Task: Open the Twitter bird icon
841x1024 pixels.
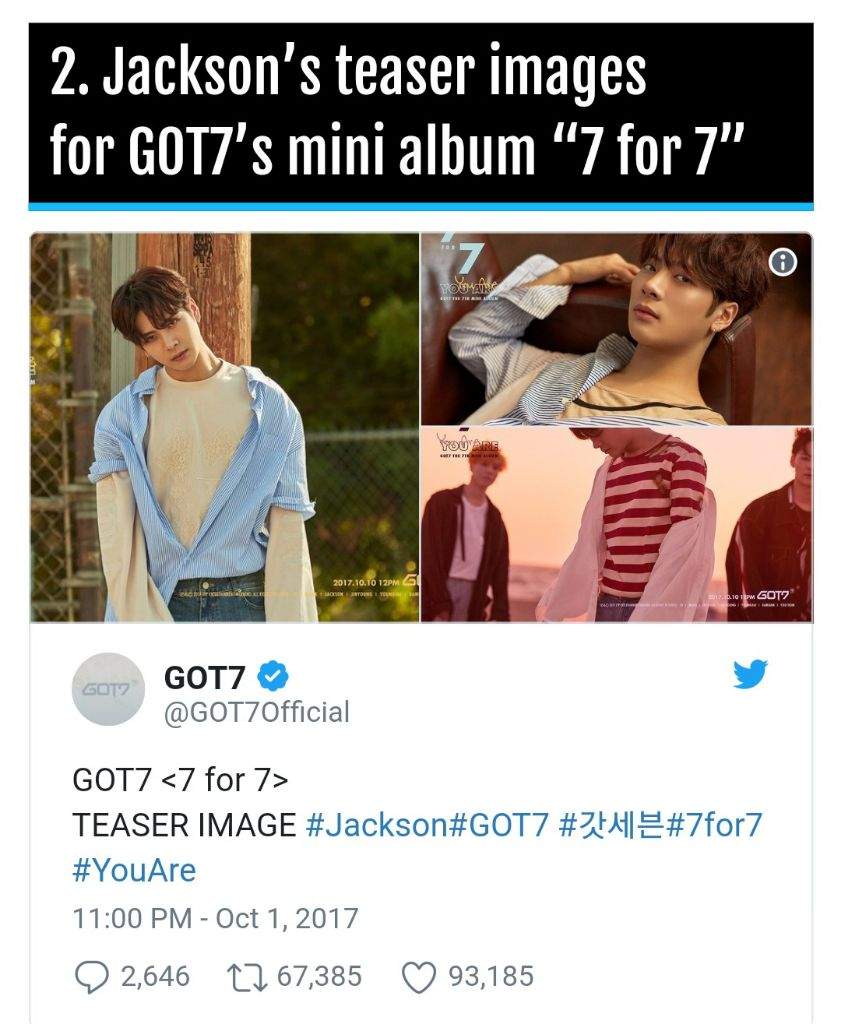Action: (x=750, y=675)
